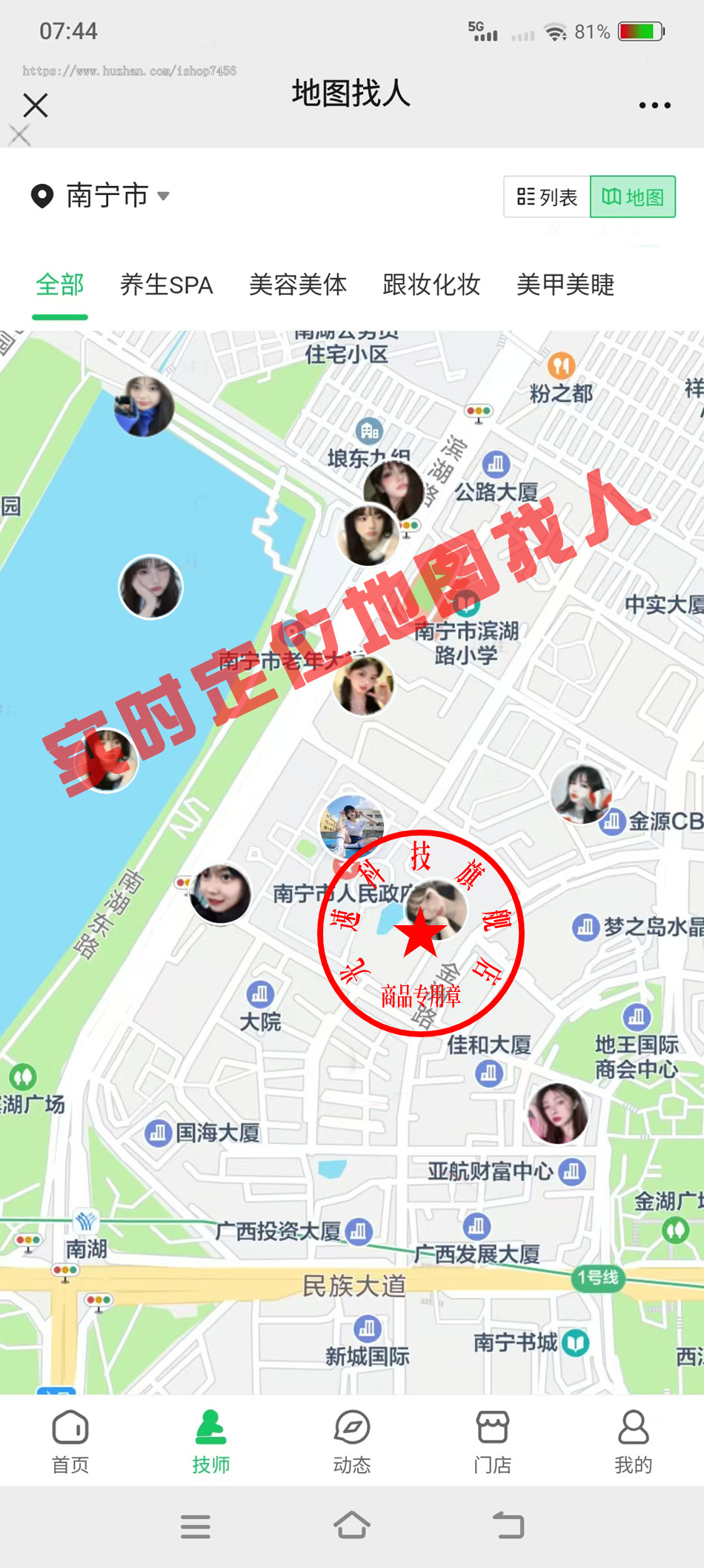
Task: Filter by 养生SPA
Action: 166,285
